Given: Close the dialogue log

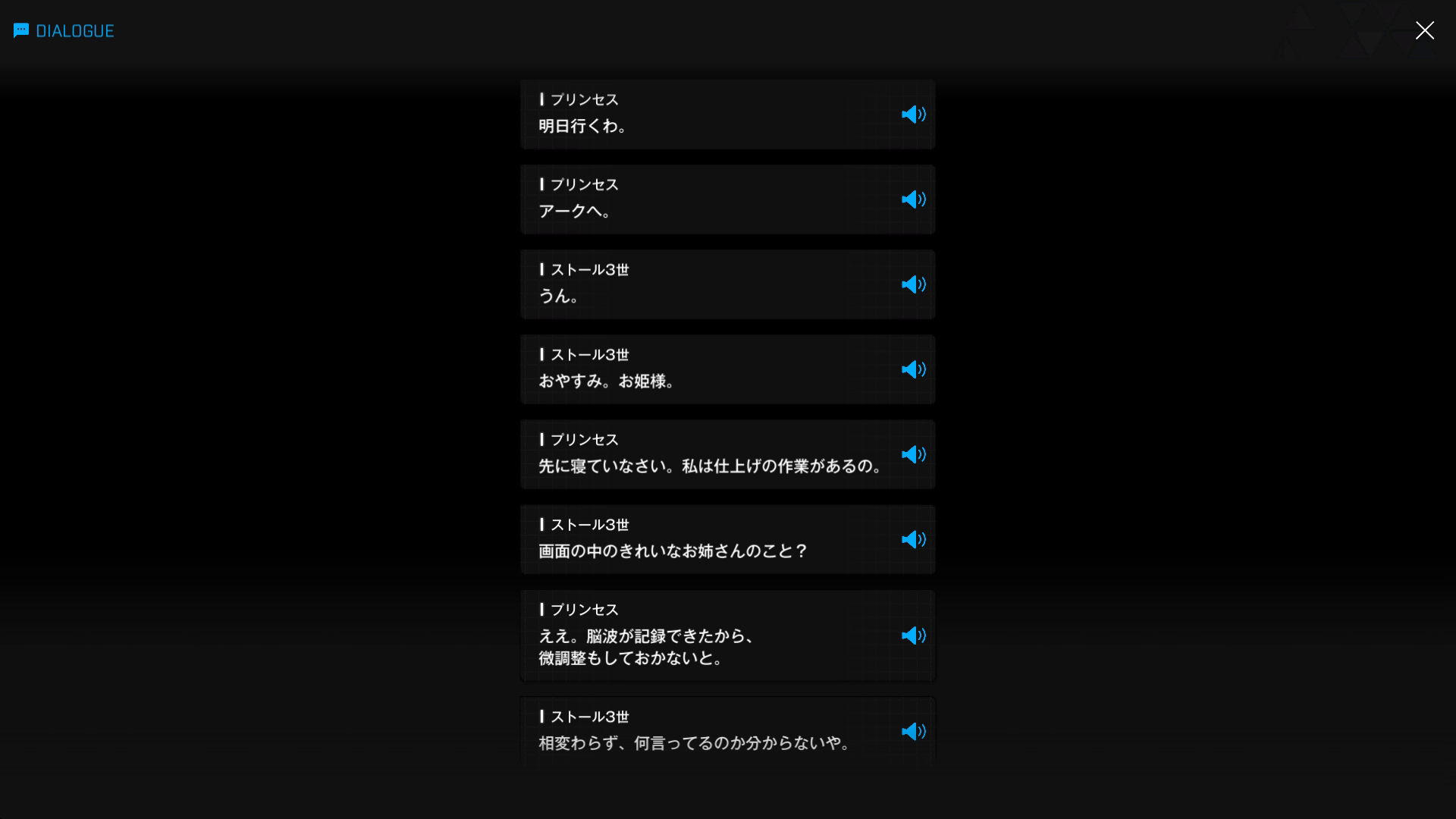Looking at the screenshot, I should coord(1424,30).
